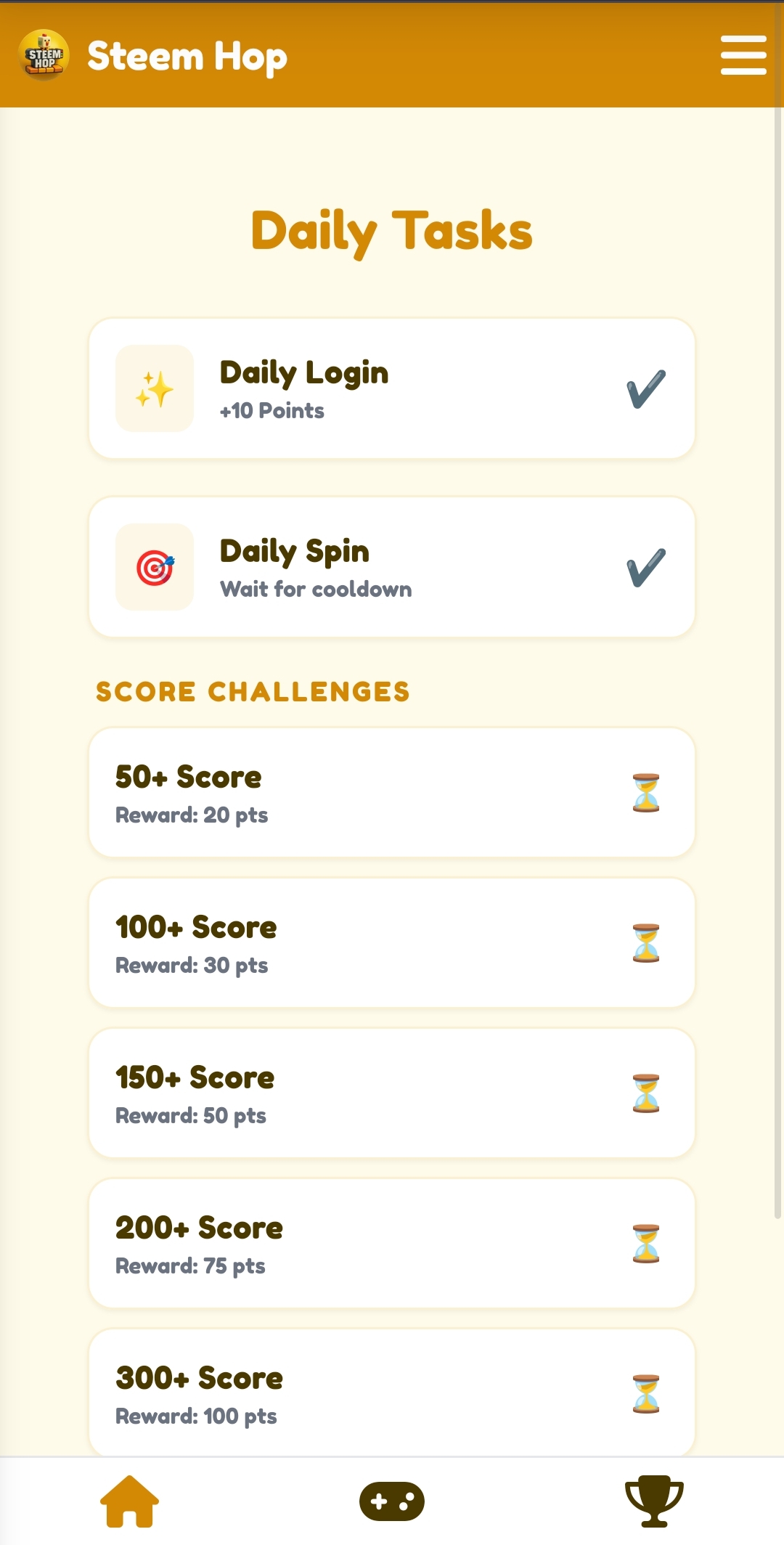Open the hamburger menu
The height and width of the screenshot is (1545, 784).
[743, 55]
